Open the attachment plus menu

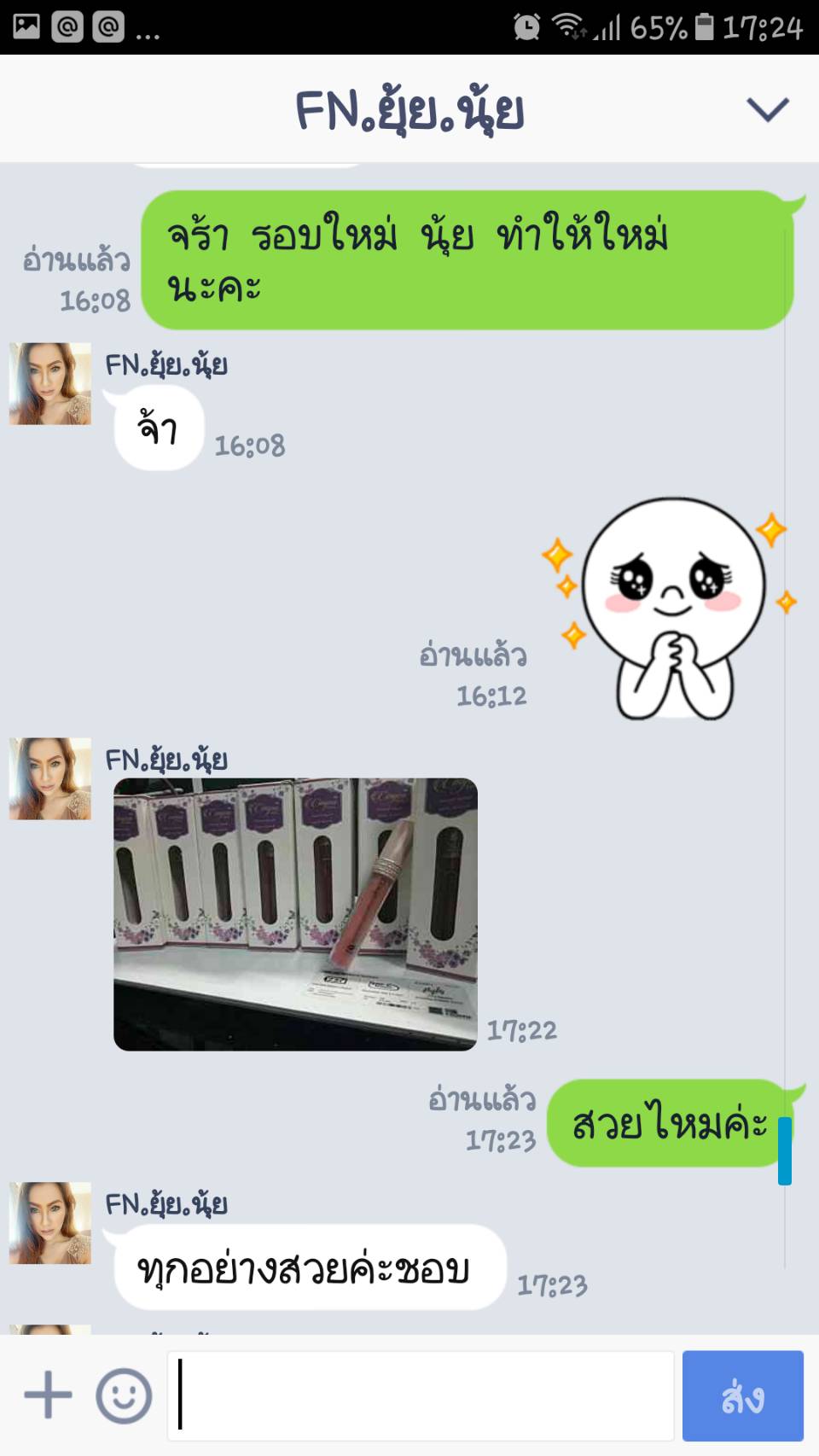(x=48, y=1395)
